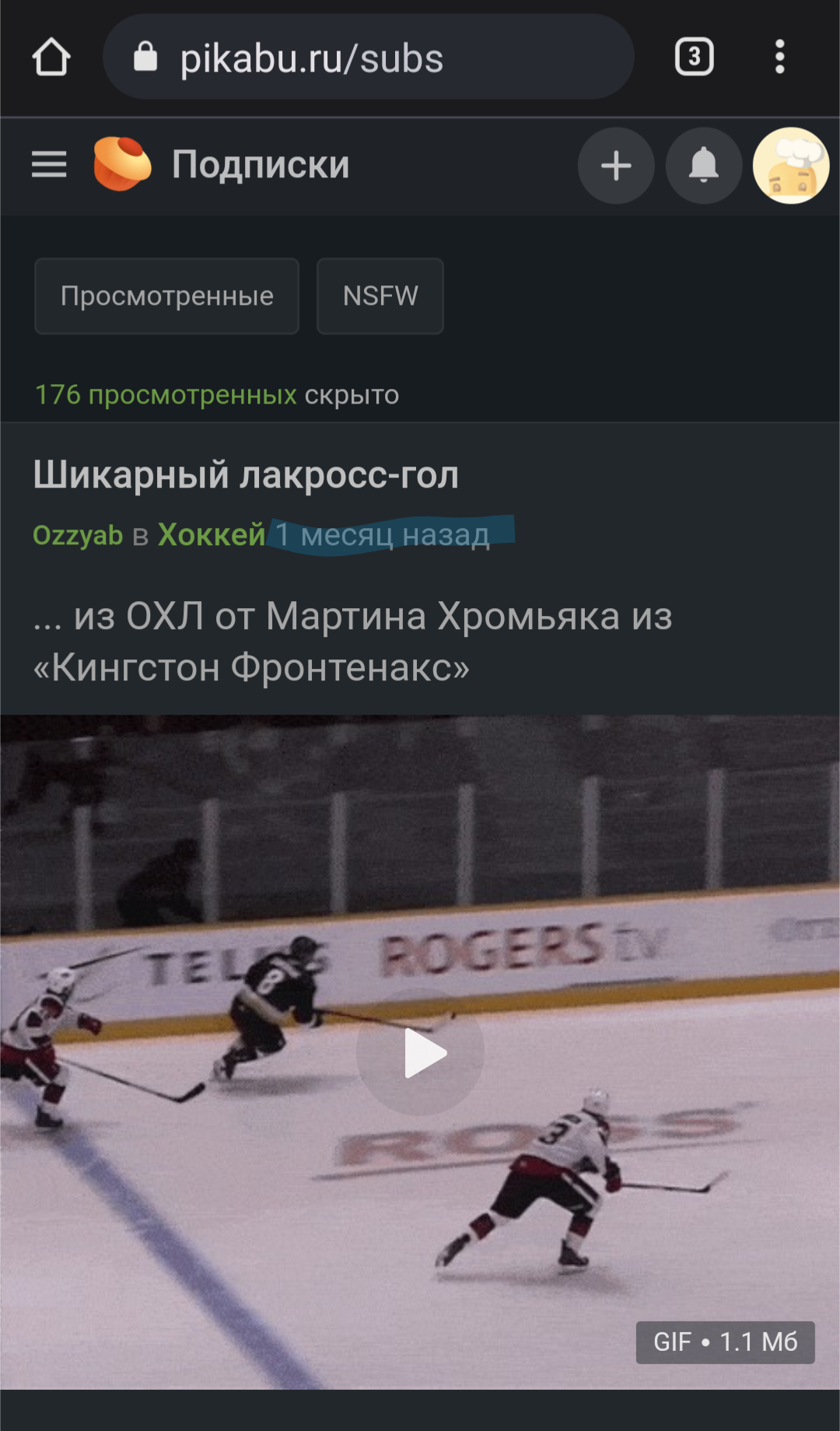Go to the browser home page
Image resolution: width=840 pixels, height=1431 pixels.
pos(51,58)
